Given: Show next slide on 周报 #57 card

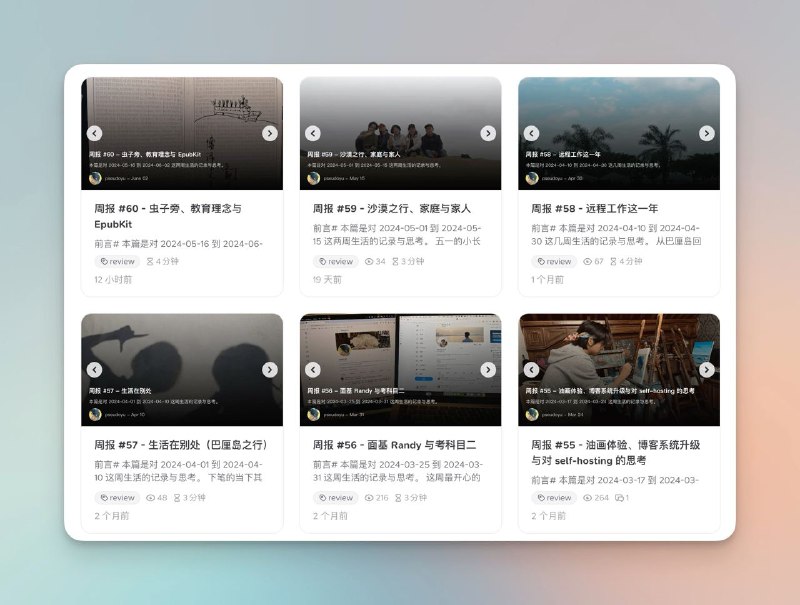Looking at the screenshot, I should [x=270, y=369].
